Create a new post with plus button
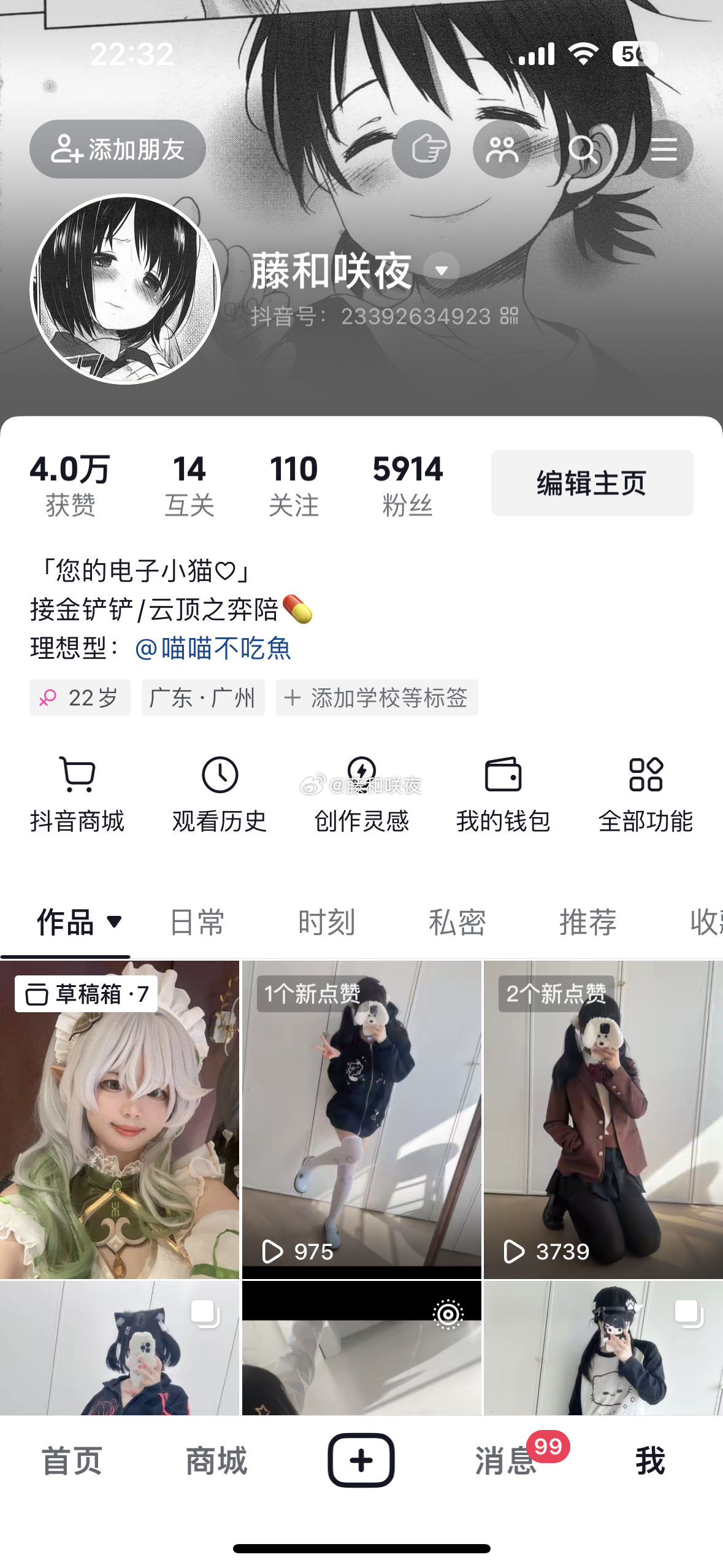Image resolution: width=723 pixels, height=1568 pixels. (361, 1461)
